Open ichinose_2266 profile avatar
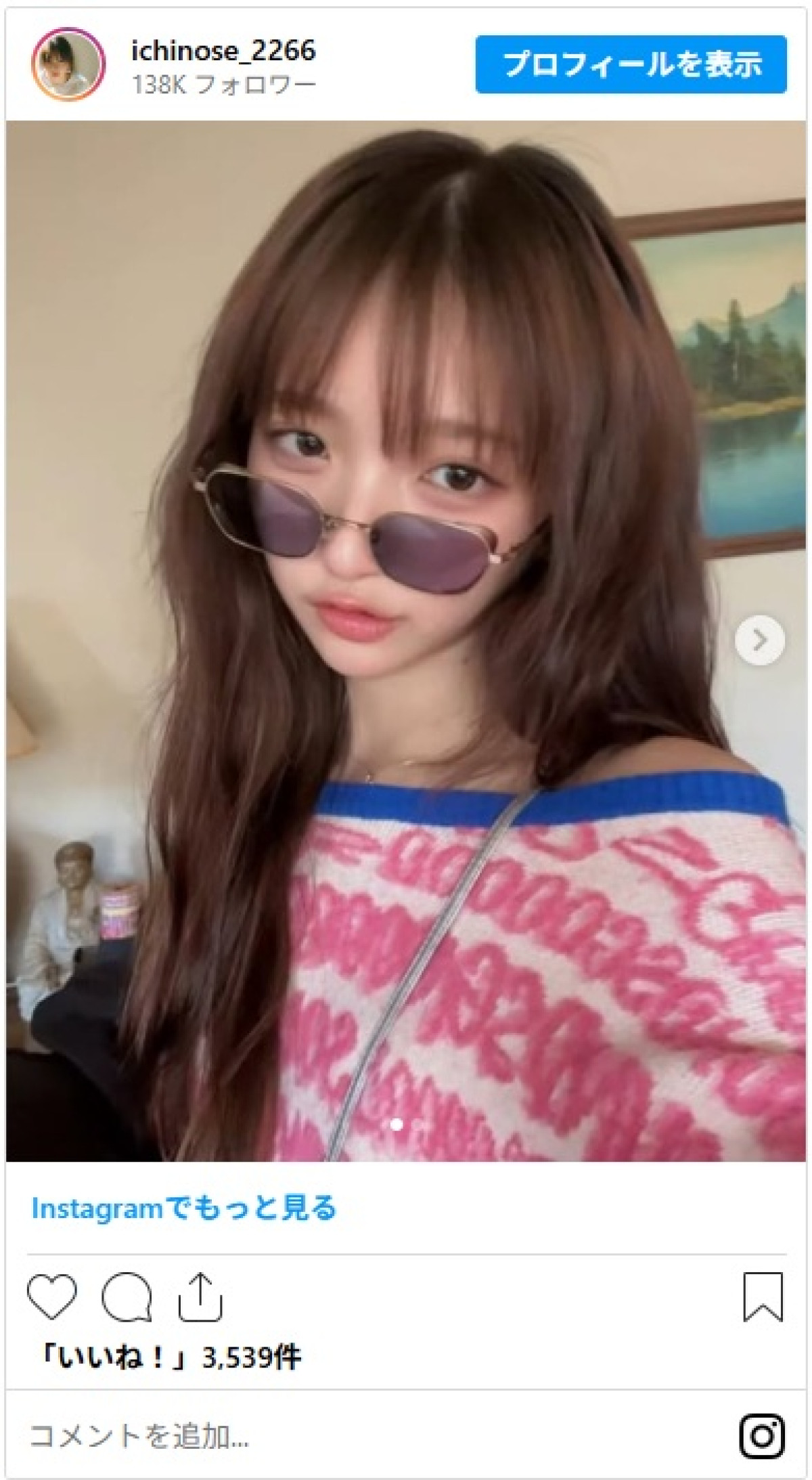 tap(68, 65)
